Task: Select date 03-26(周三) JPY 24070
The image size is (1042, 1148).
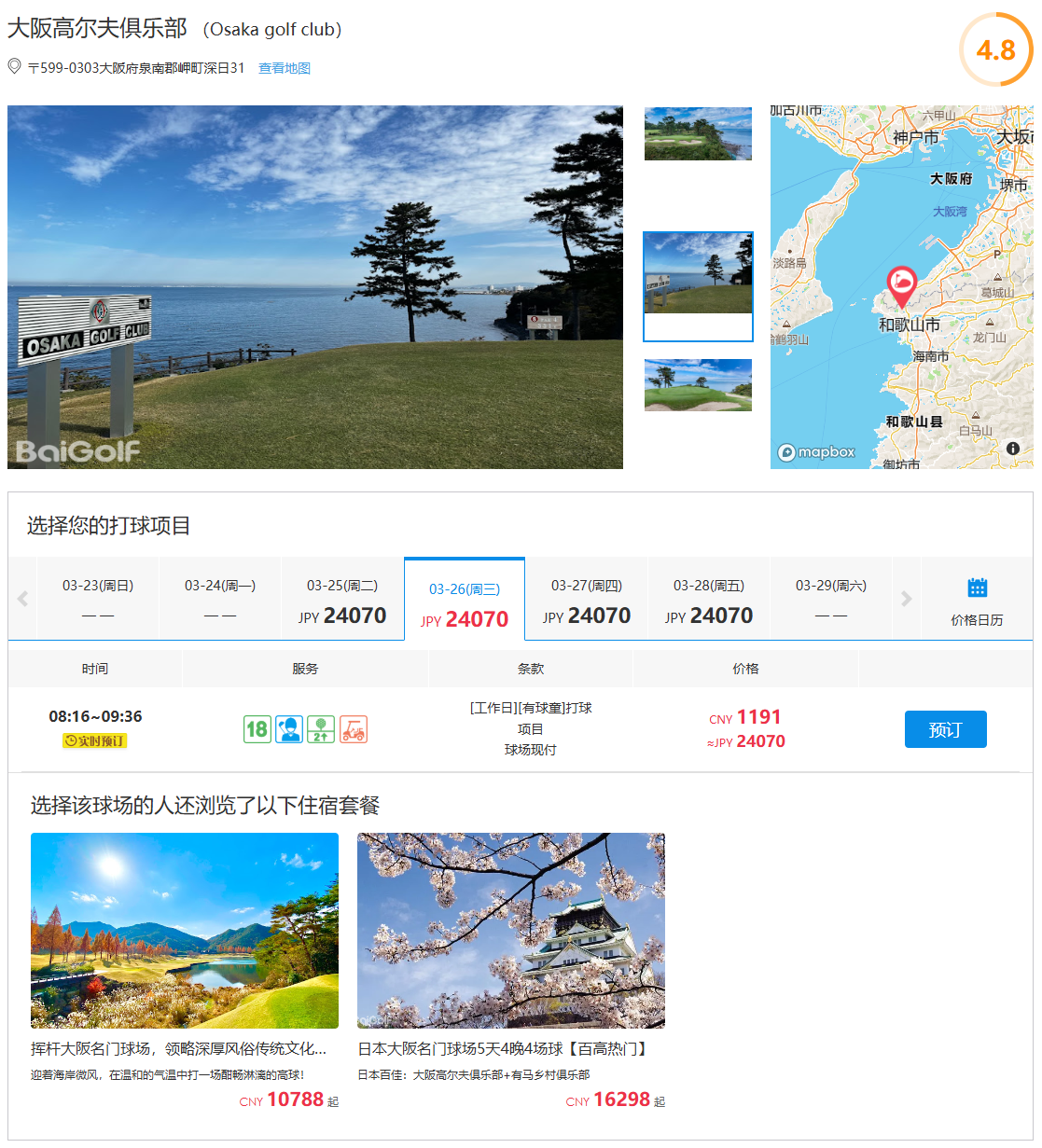Action: pos(465,602)
